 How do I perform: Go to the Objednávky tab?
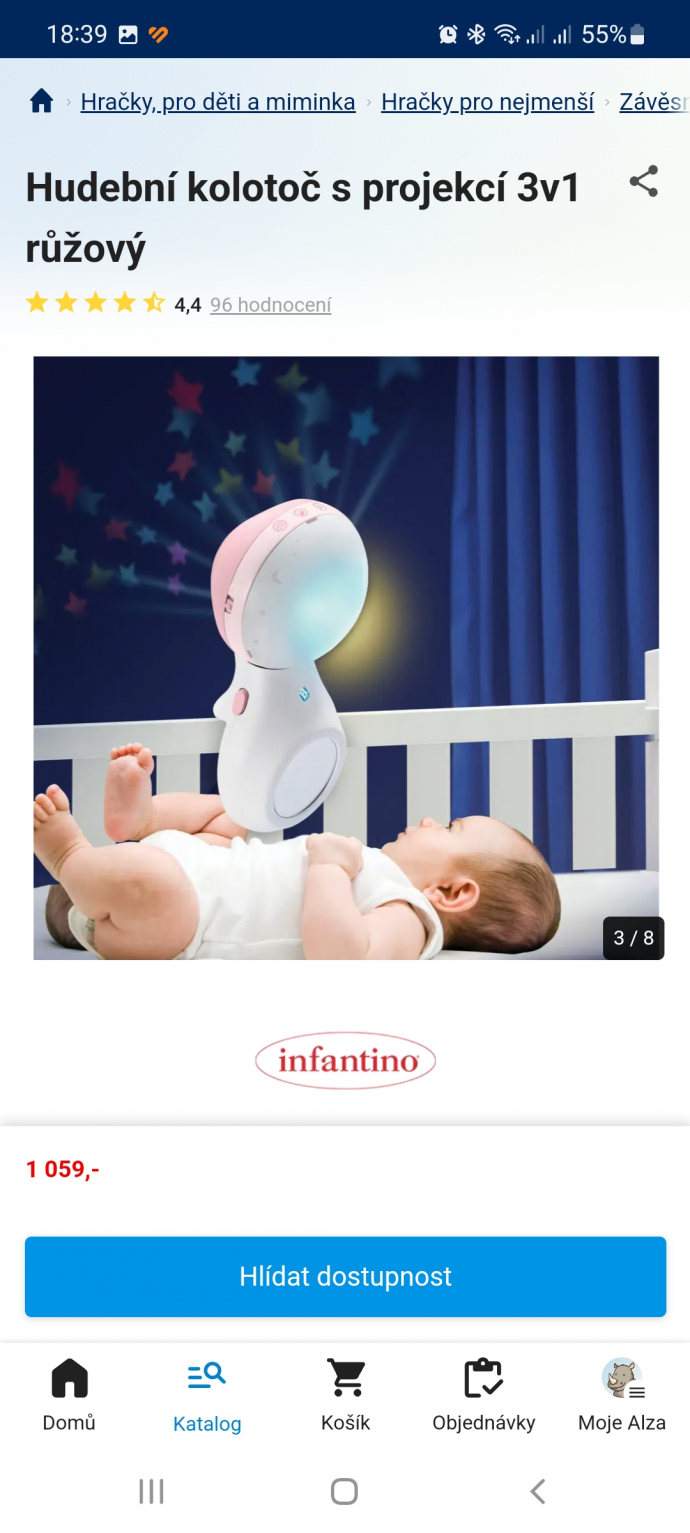(484, 1395)
